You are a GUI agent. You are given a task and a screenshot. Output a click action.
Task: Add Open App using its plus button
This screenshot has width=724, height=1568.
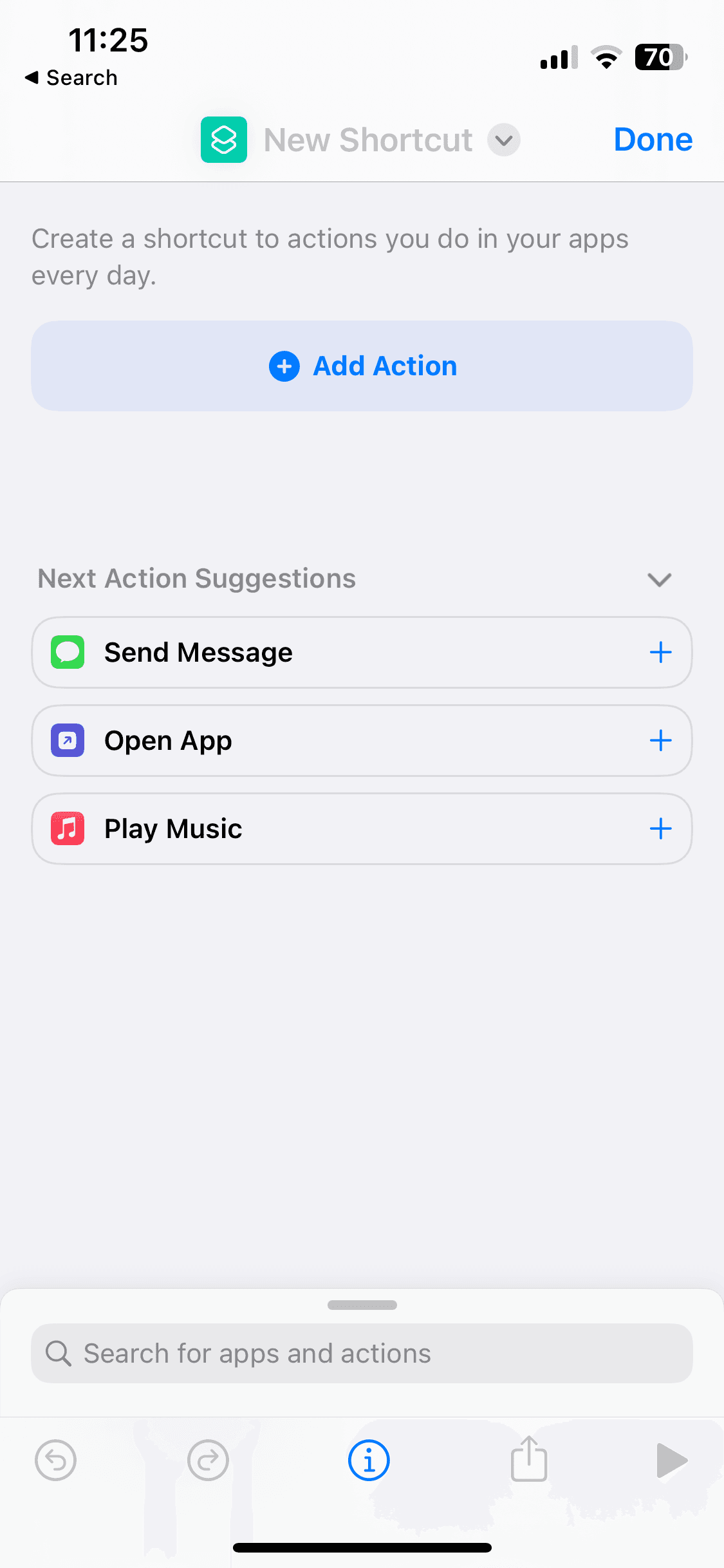(x=660, y=740)
